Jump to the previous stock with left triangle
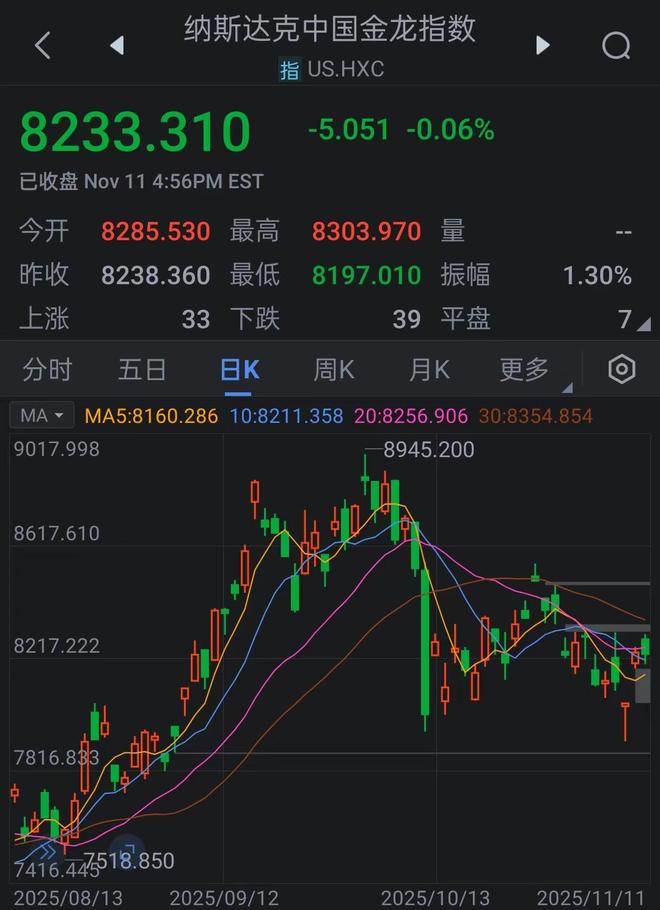 (x=117, y=45)
